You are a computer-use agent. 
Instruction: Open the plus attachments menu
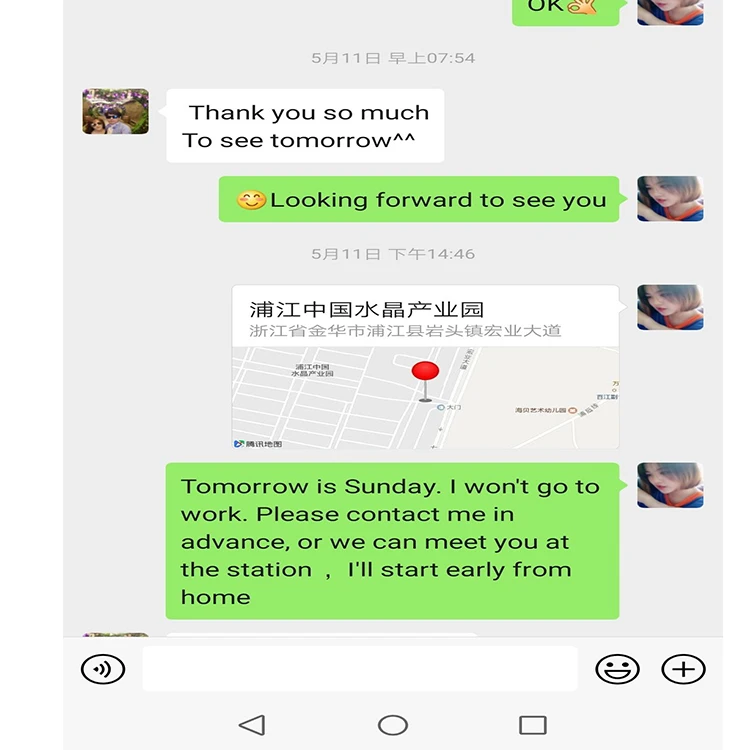coord(683,669)
